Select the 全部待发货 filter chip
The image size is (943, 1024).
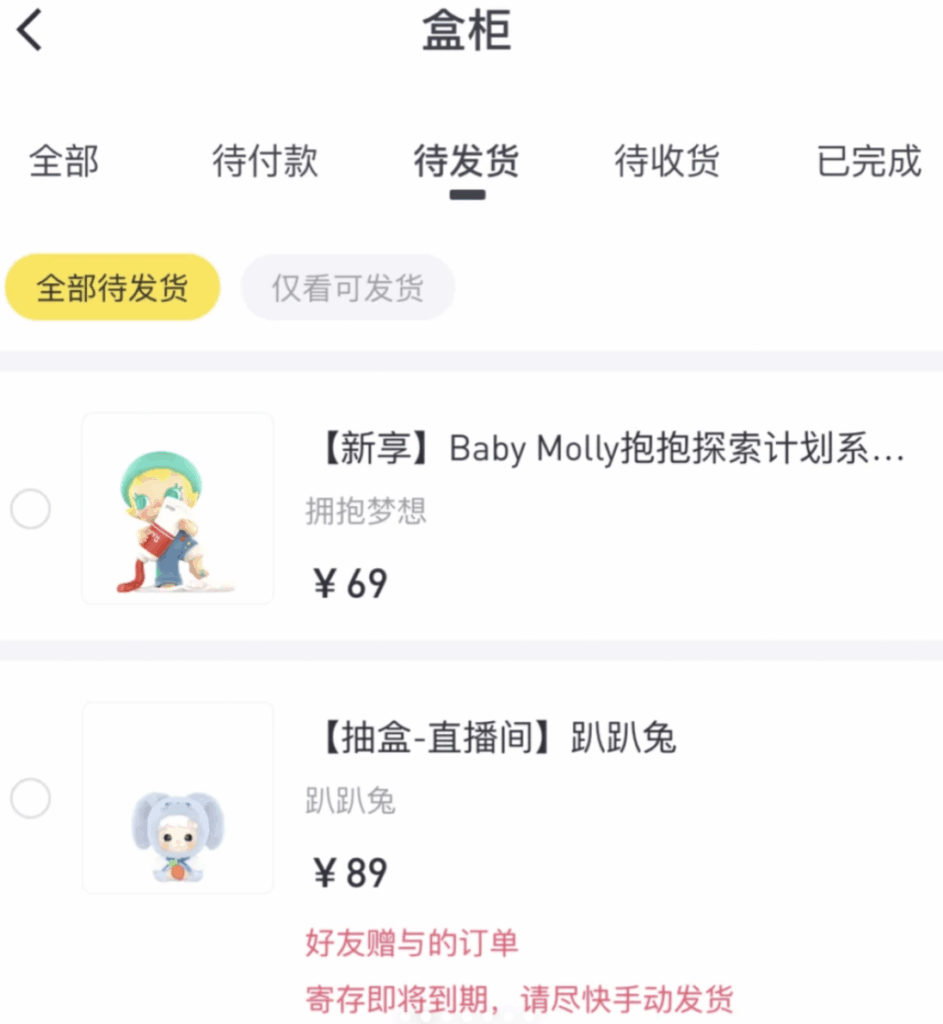point(112,288)
